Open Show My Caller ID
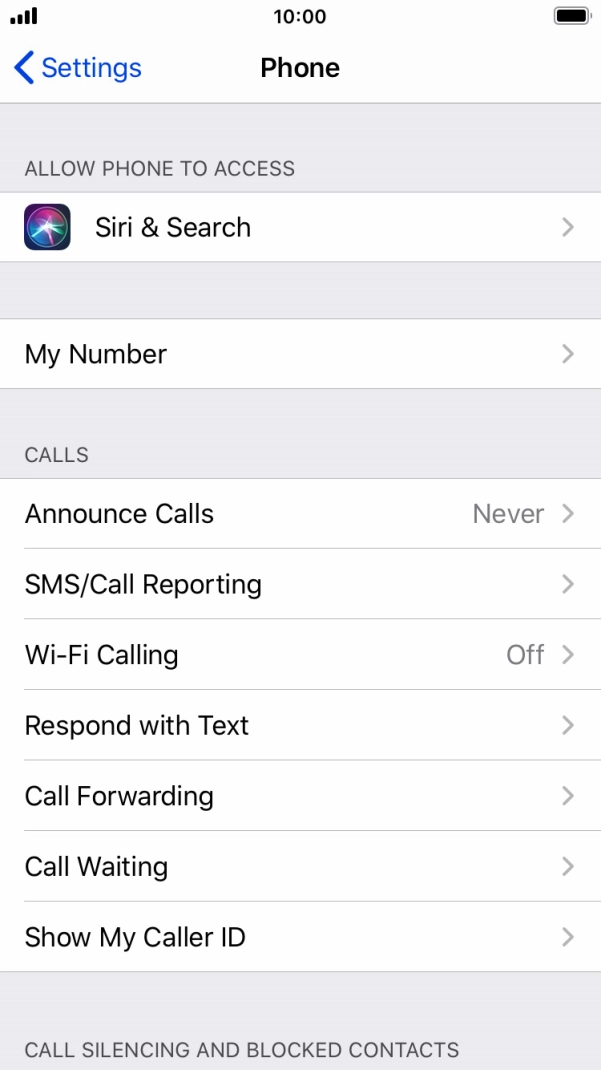The height and width of the screenshot is (1070, 601). [300, 937]
